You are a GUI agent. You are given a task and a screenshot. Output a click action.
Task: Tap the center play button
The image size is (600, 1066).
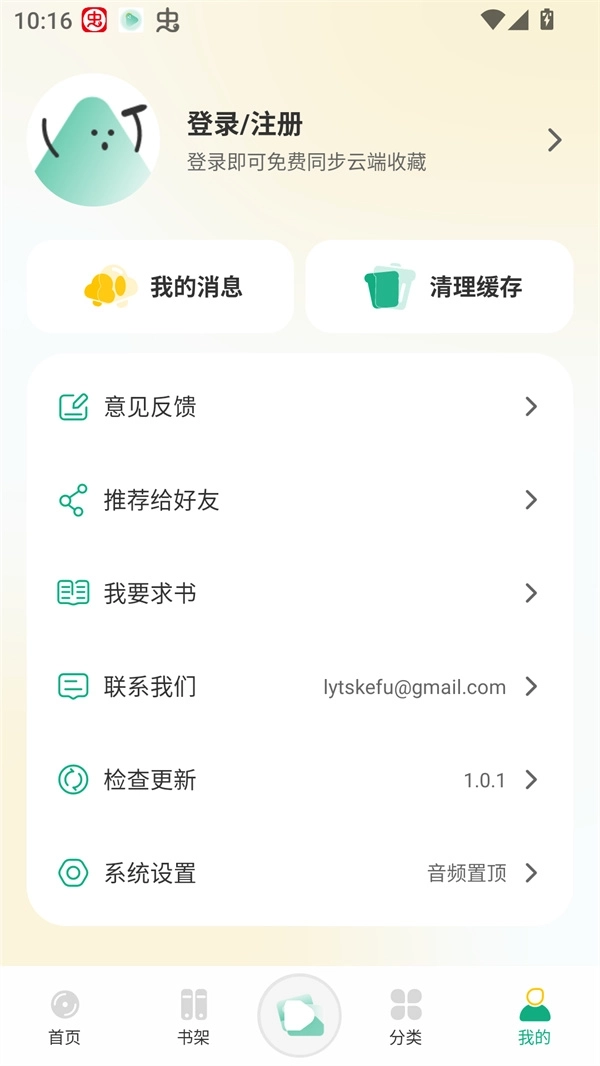299,1015
